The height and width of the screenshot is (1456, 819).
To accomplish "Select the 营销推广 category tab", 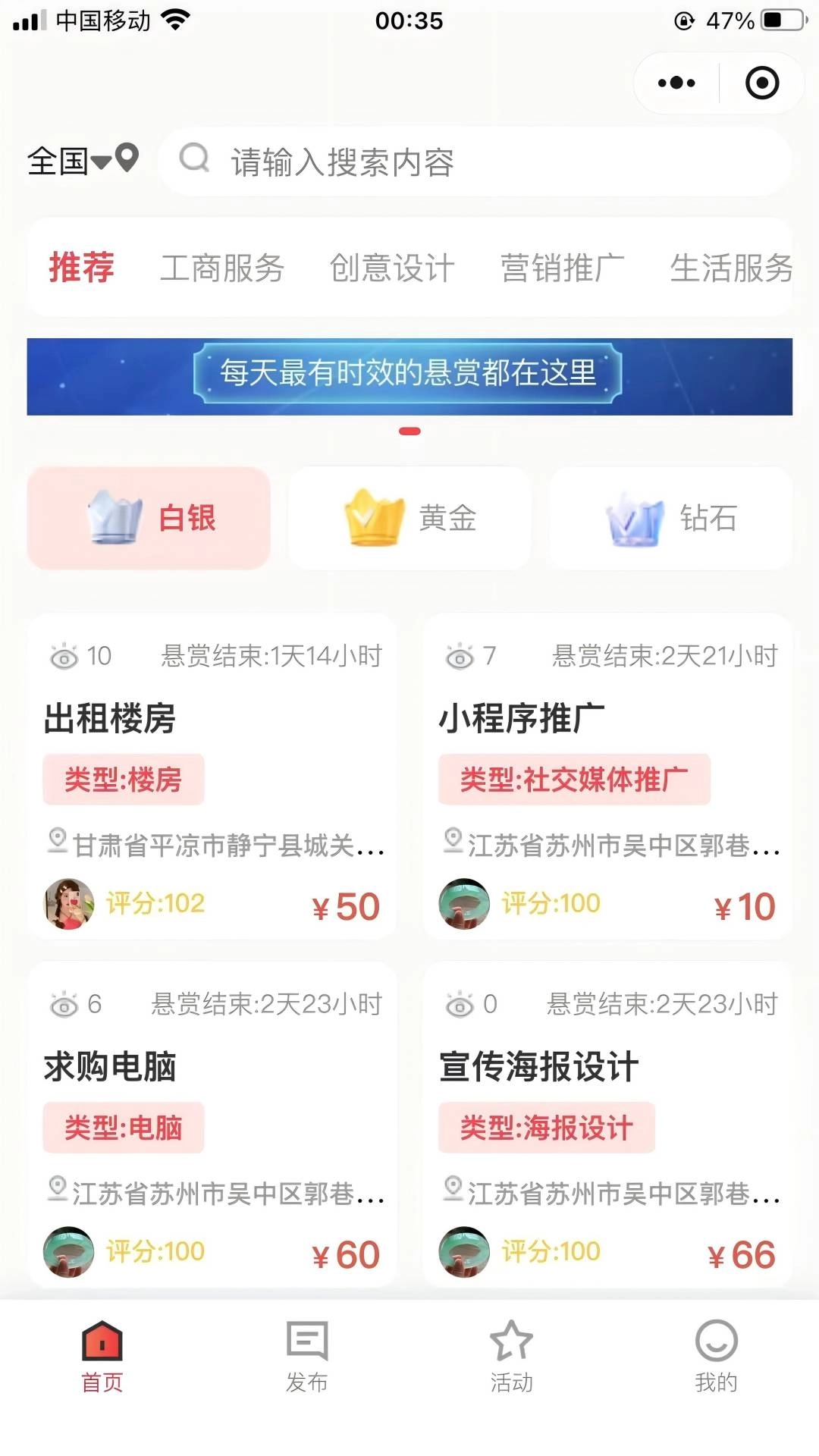I will tap(564, 267).
